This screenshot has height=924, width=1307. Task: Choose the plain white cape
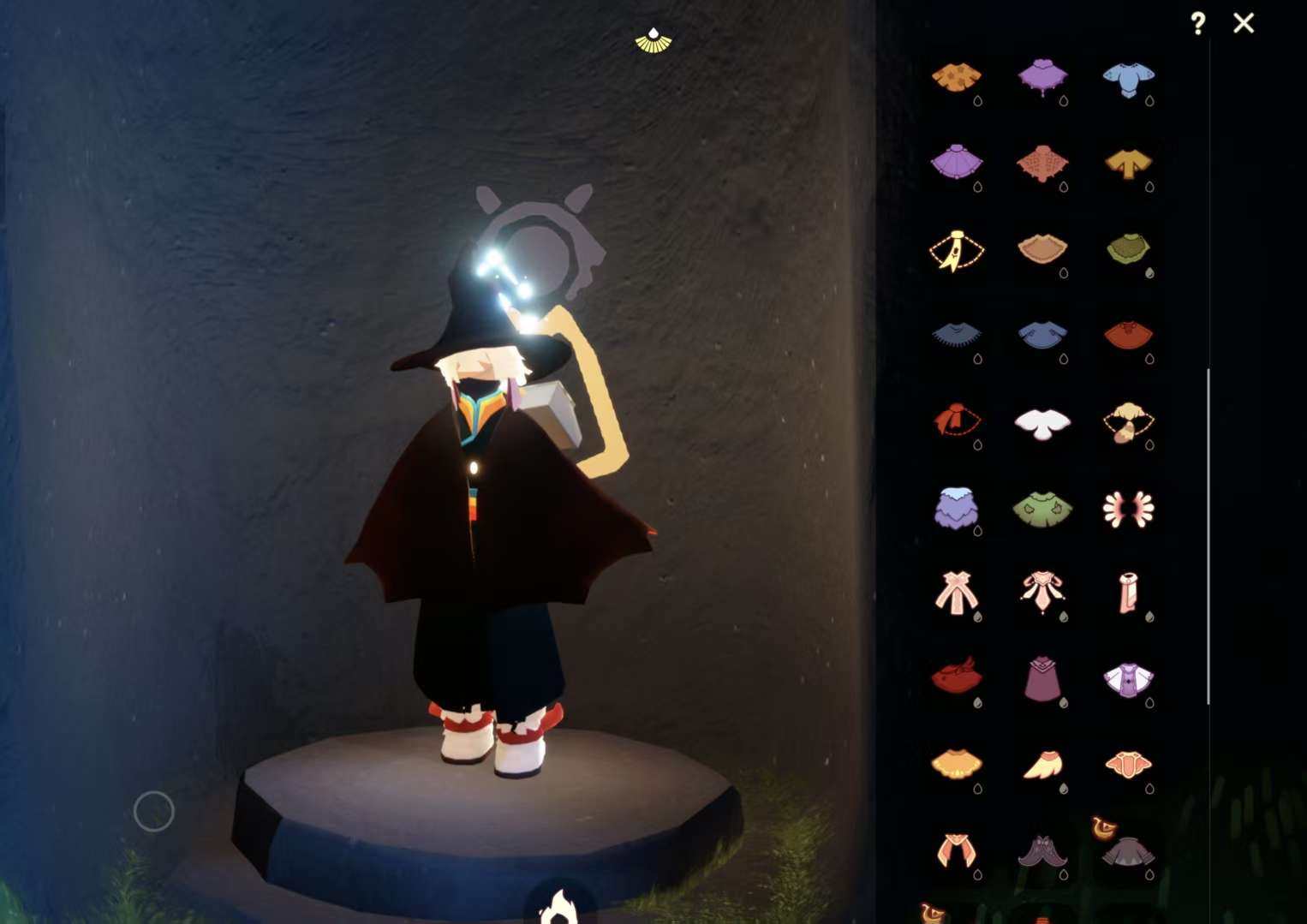click(1041, 422)
